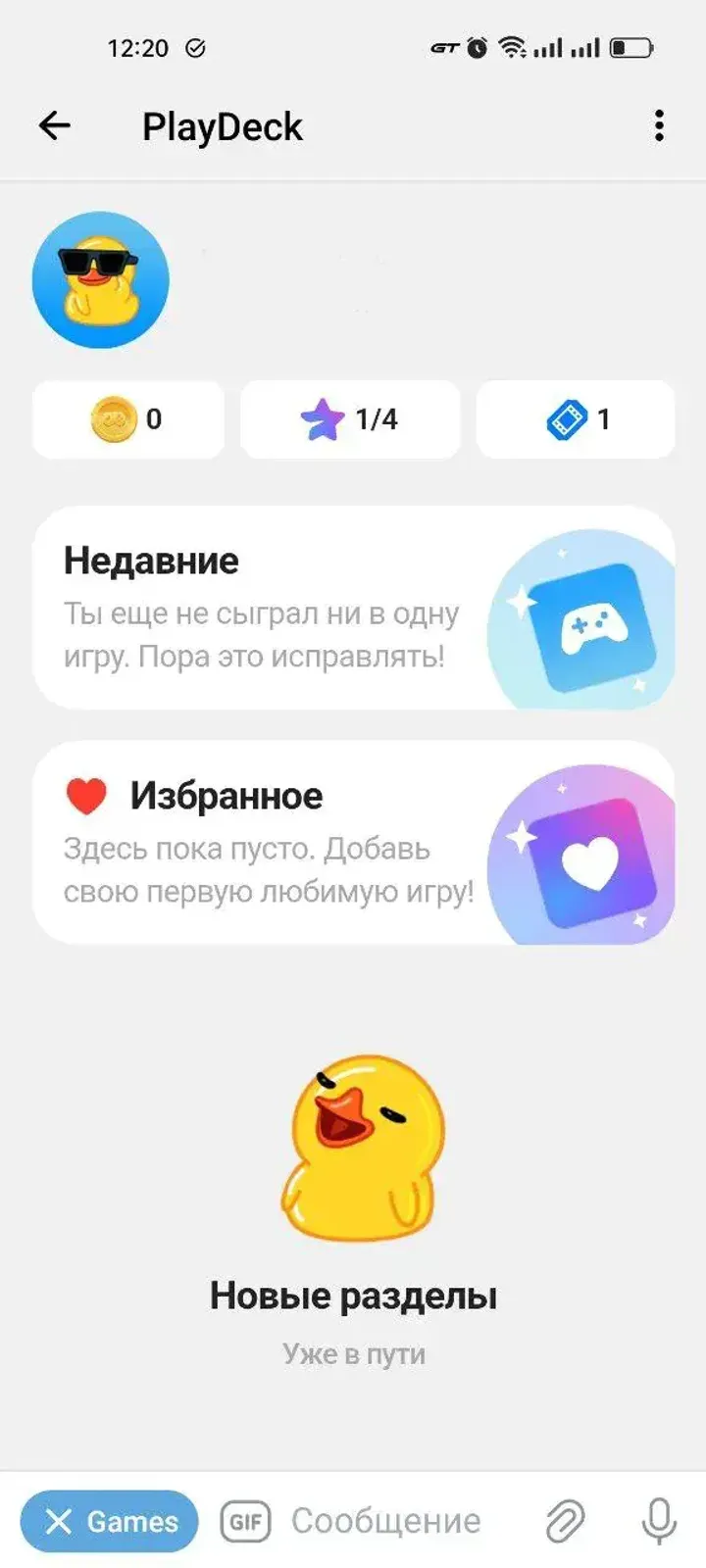
Task: Tap the gamepad icon on Недавние card
Action: pyautogui.click(x=588, y=619)
